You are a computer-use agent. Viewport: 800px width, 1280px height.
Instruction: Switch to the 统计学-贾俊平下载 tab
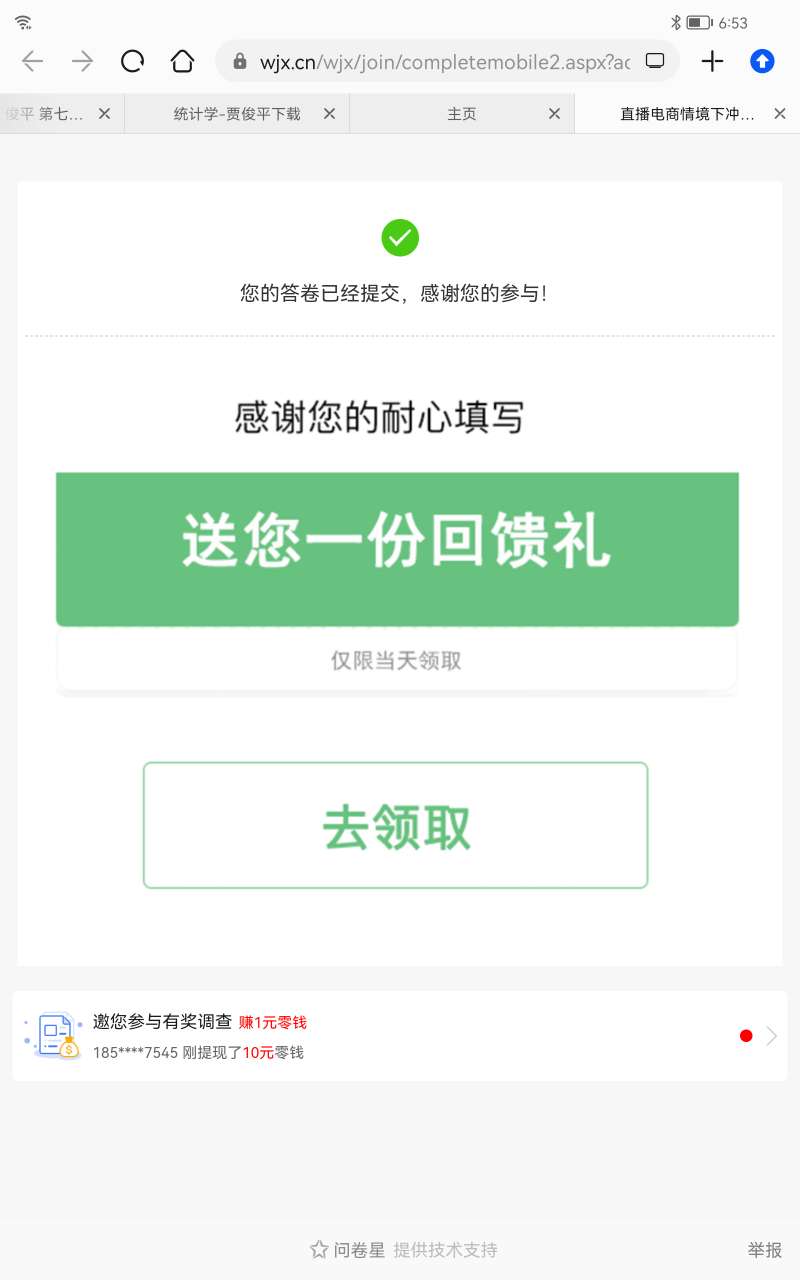point(237,114)
